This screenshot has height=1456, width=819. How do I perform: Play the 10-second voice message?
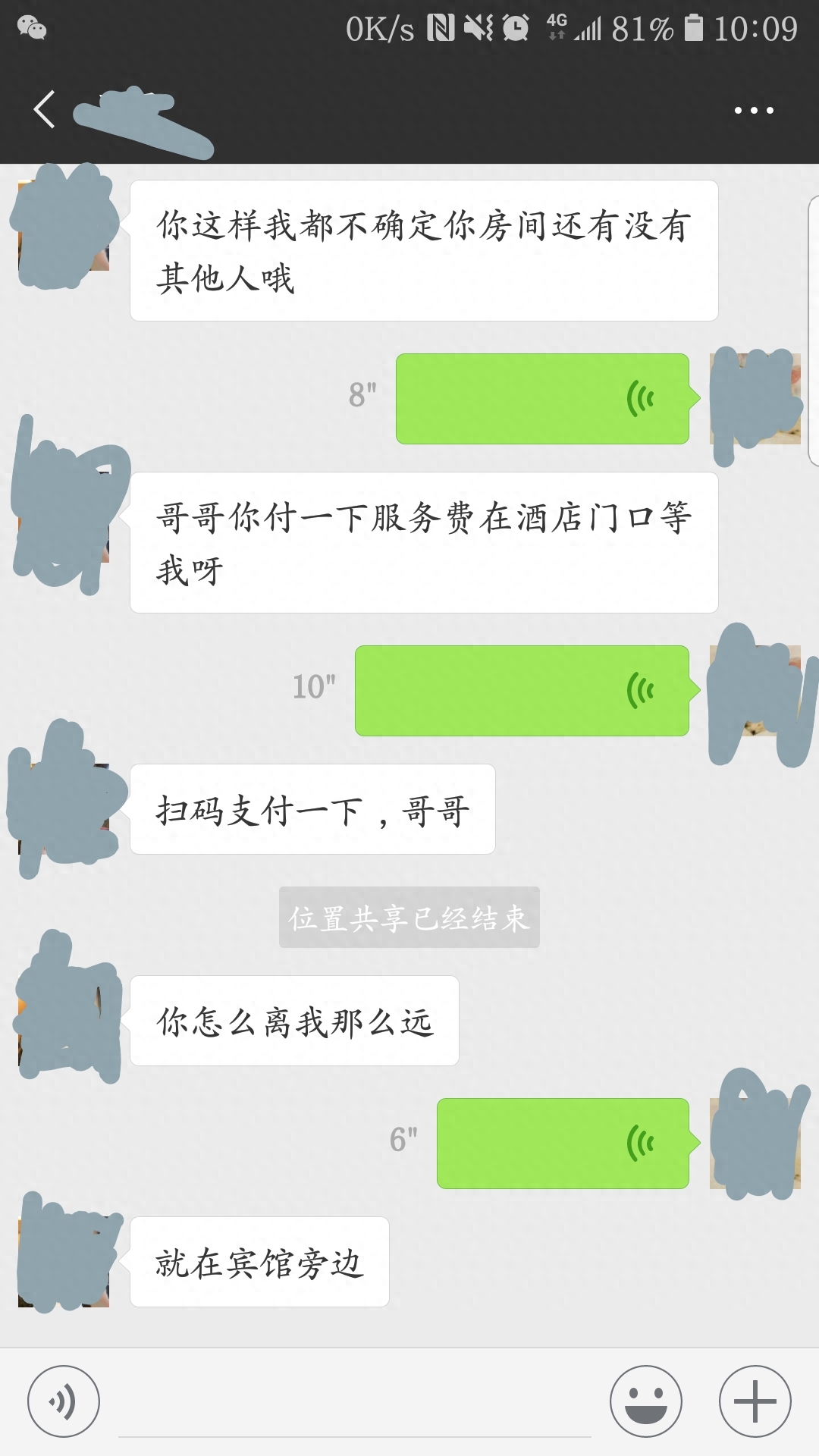click(x=522, y=691)
